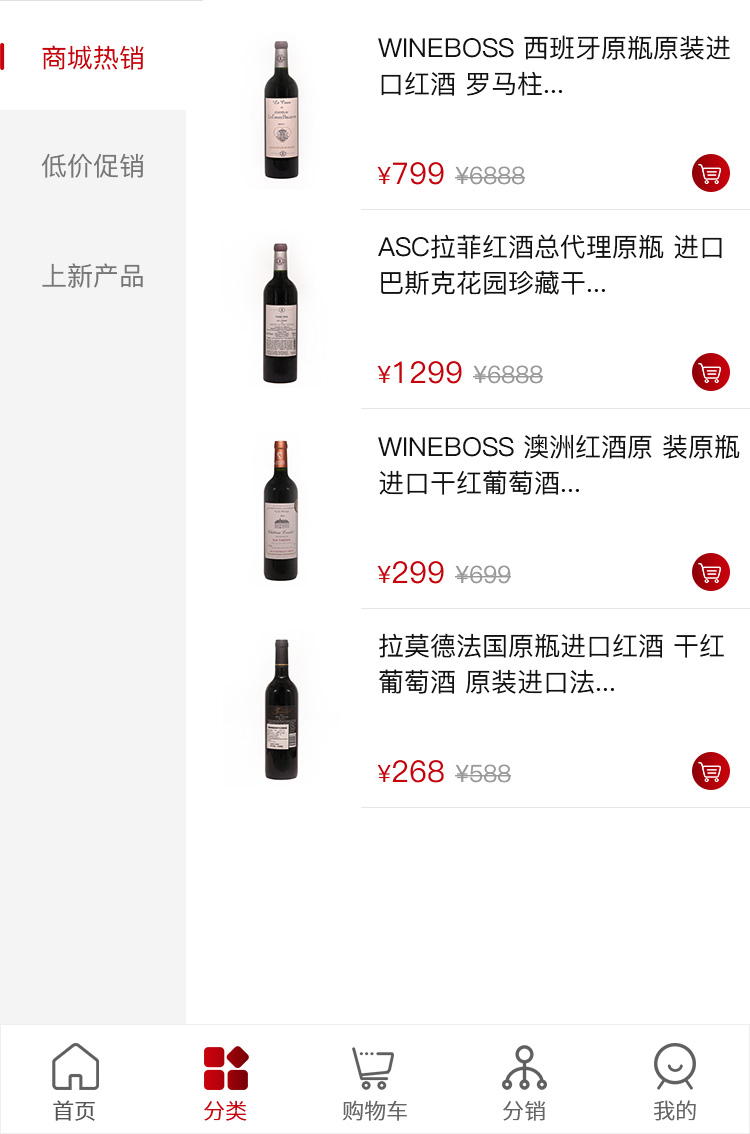This screenshot has width=750, height=1134.
Task: Add the ¥299 WINEBOSS 澳洲 wine to cart
Action: [x=710, y=572]
